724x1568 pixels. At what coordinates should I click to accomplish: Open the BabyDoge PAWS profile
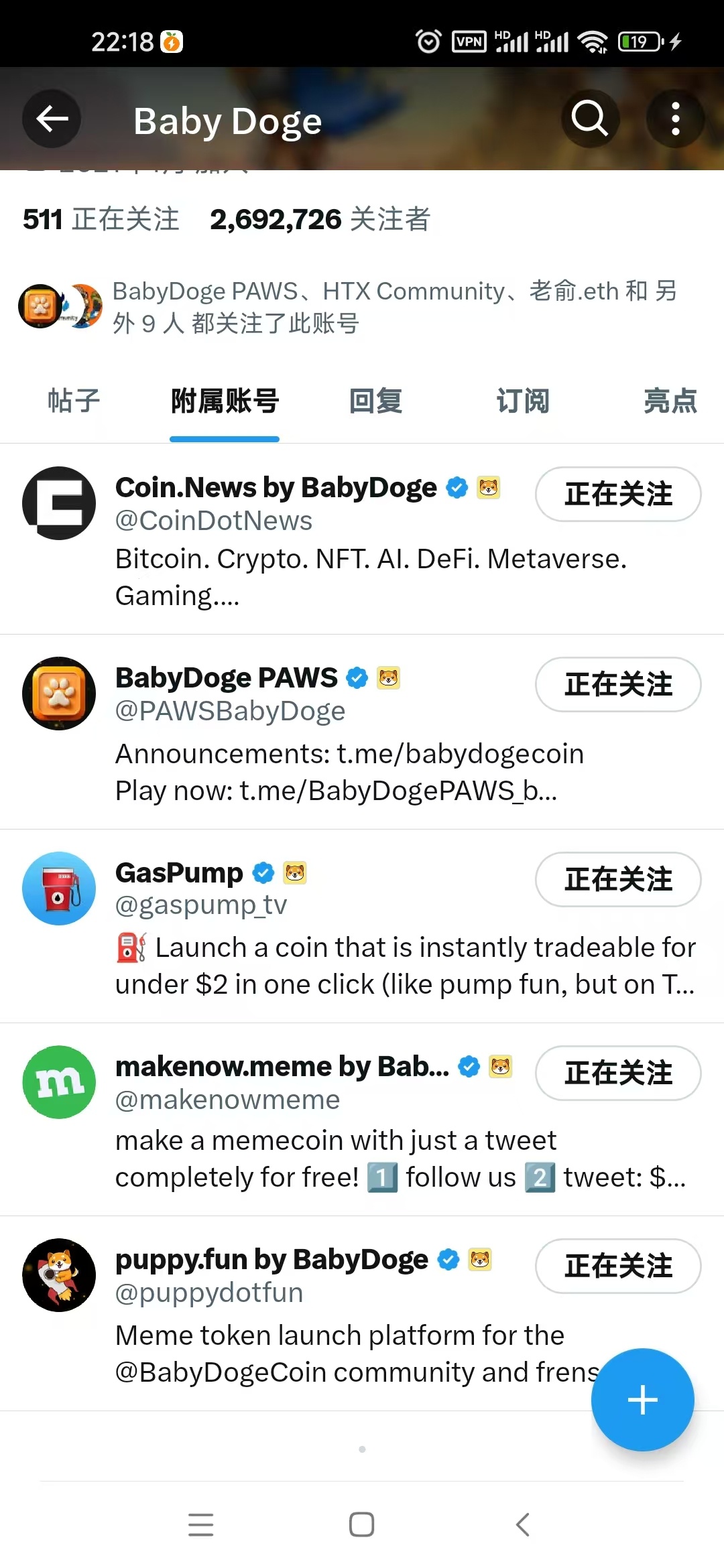tap(227, 678)
